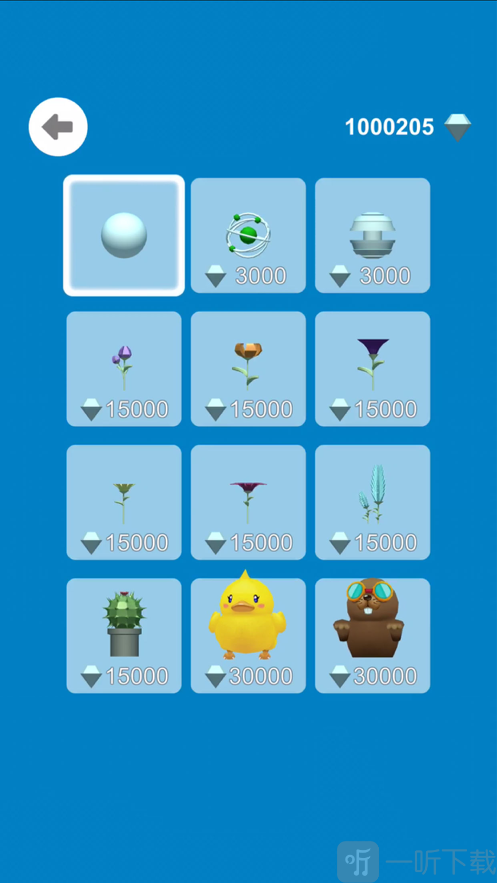The width and height of the screenshot is (497, 883).
Task: Select the light blue feathery plant
Action: 373,502
